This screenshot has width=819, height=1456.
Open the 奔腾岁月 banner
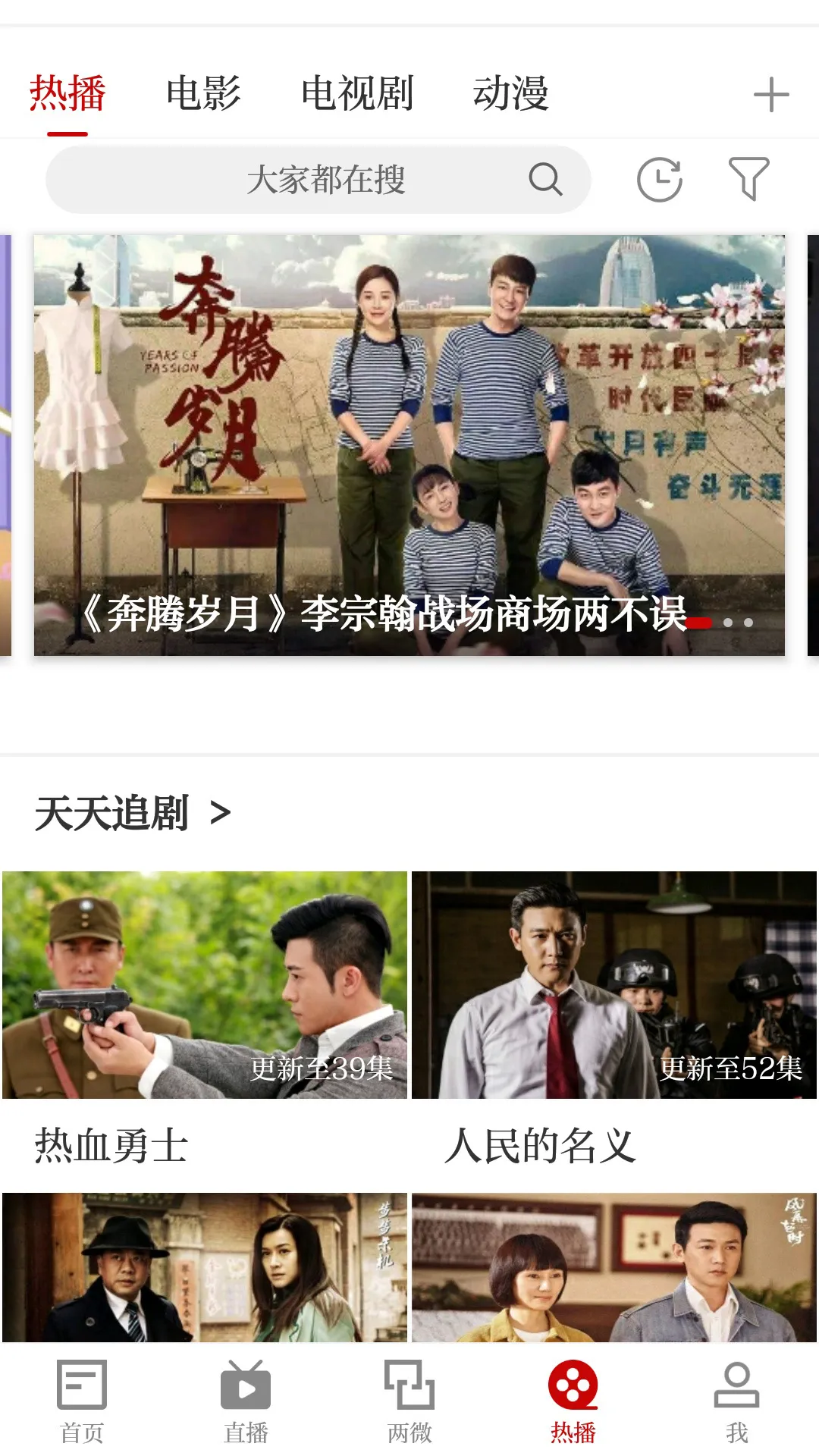pyautogui.click(x=409, y=445)
